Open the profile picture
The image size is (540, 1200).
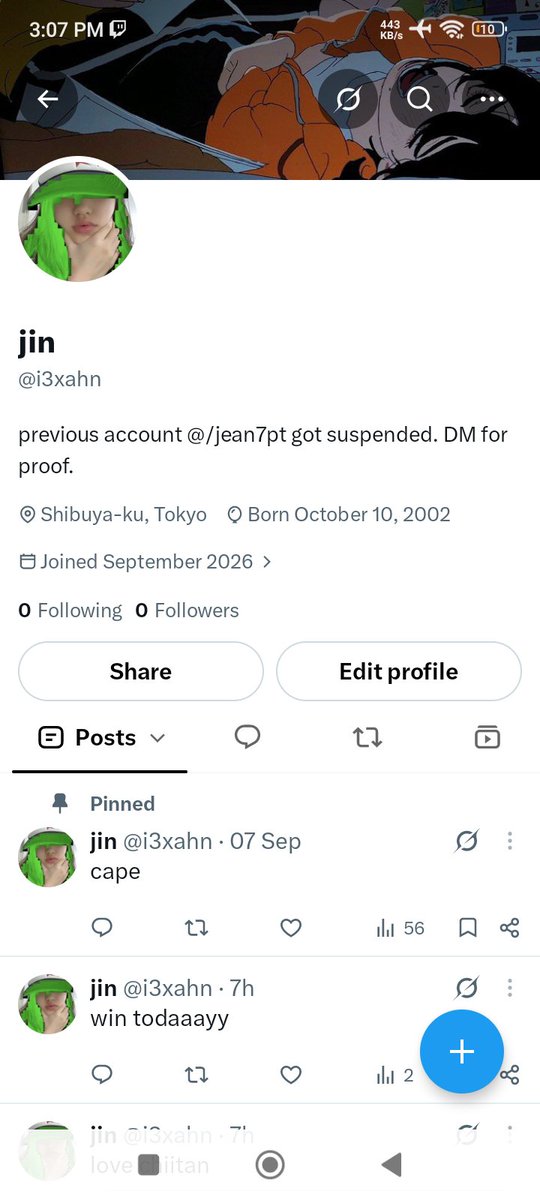[x=77, y=221]
